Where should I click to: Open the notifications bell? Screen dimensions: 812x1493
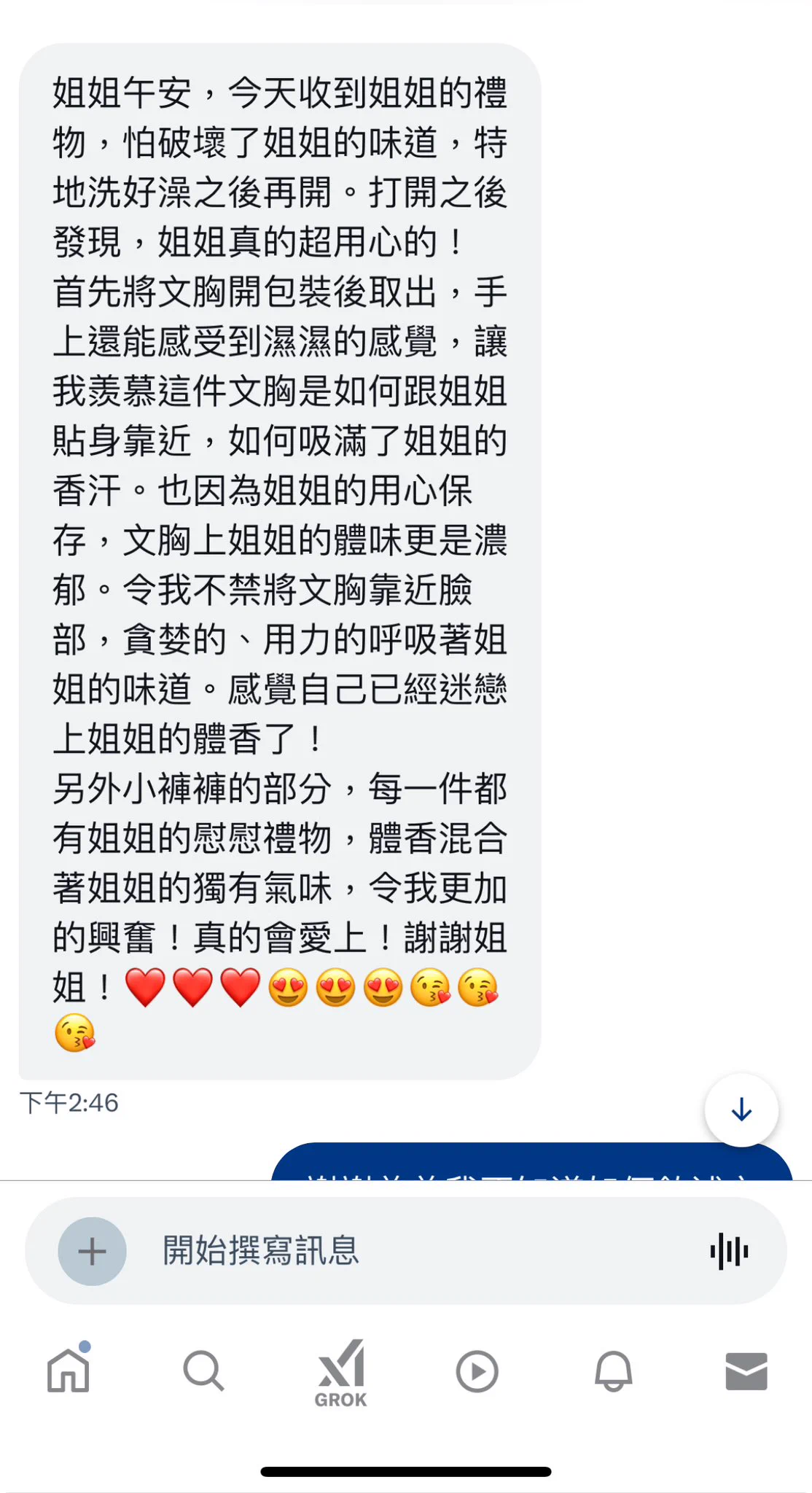point(613,1371)
